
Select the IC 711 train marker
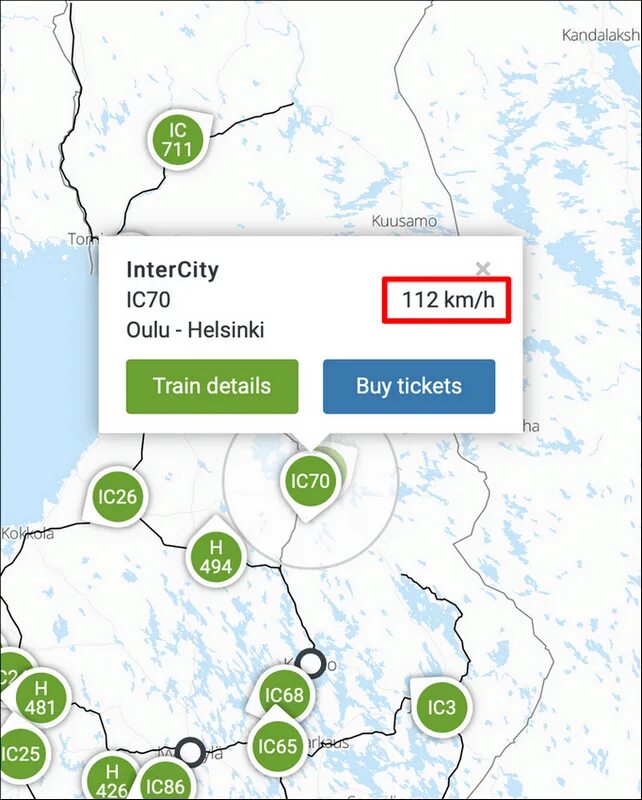pos(177,141)
